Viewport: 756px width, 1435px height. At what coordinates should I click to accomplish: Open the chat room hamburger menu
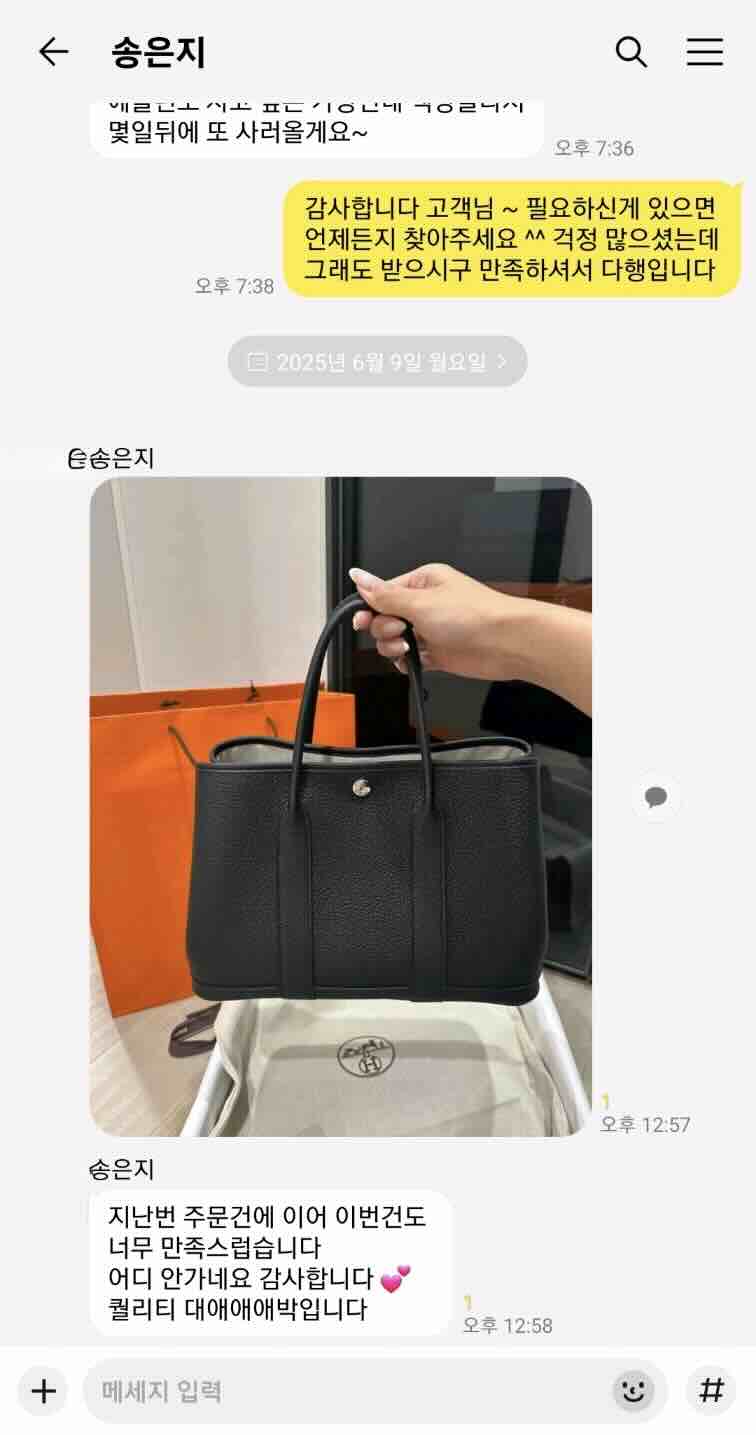pos(705,52)
